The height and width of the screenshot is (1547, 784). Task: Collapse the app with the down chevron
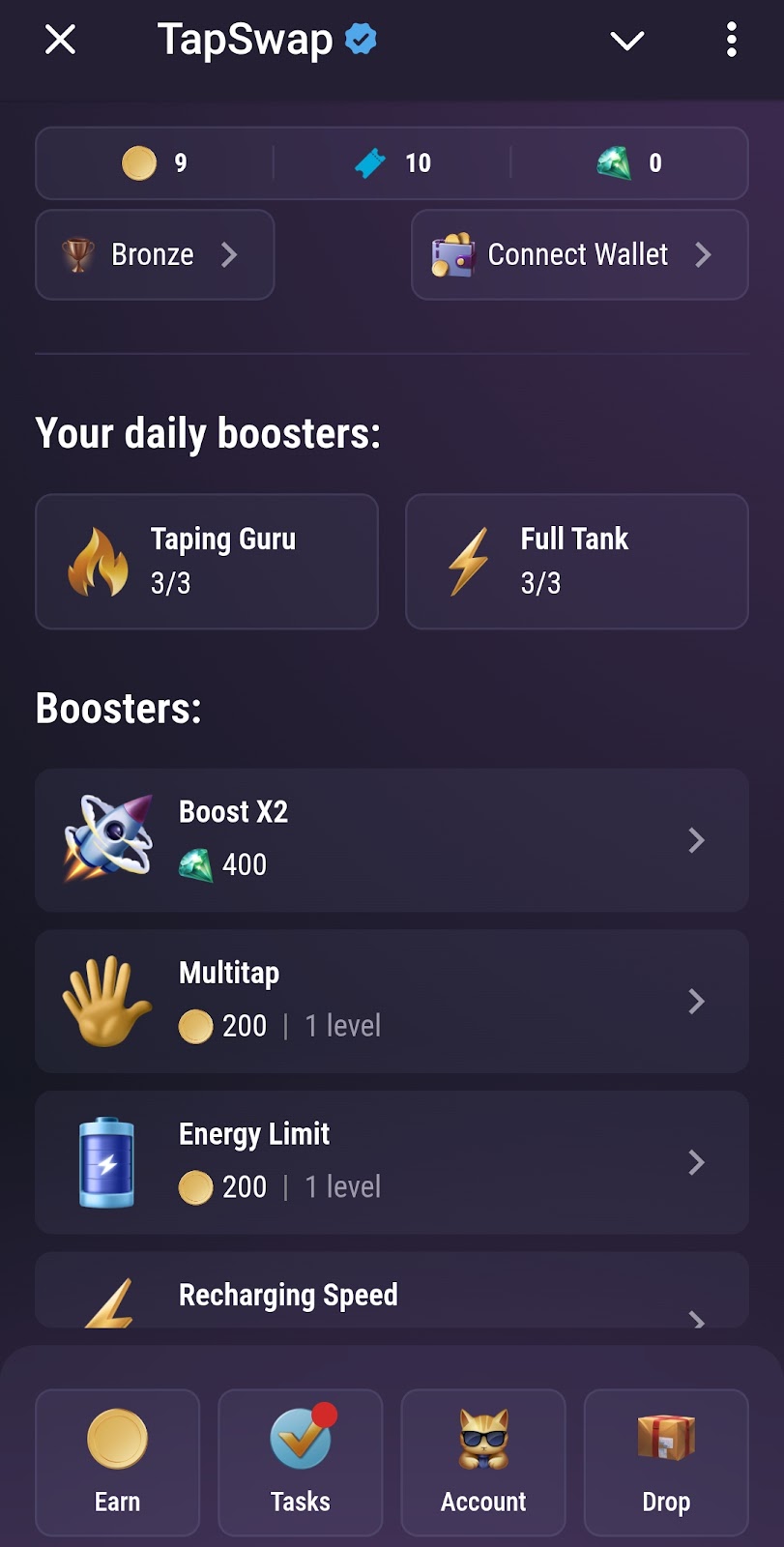click(626, 41)
